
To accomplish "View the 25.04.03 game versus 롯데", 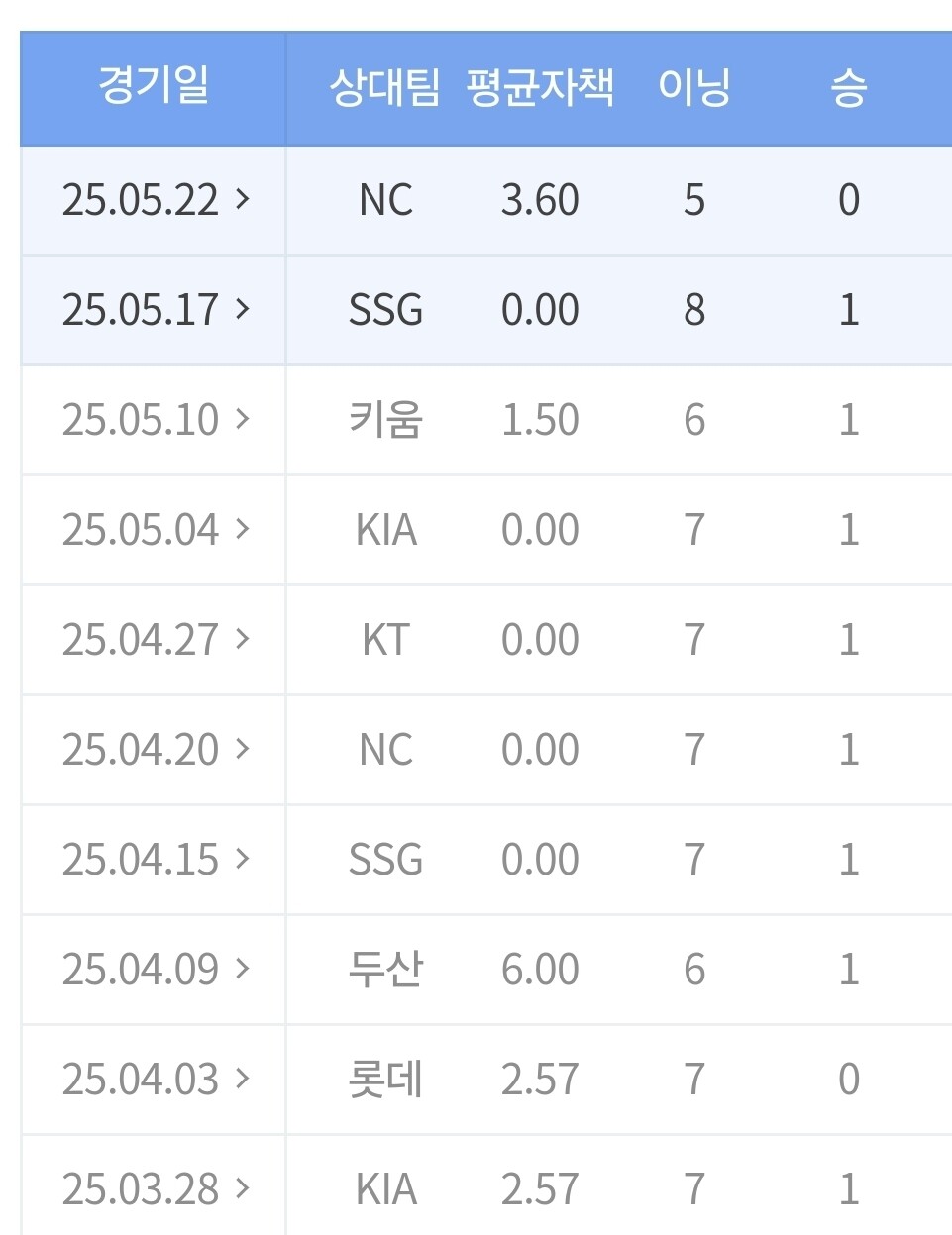I will point(155,1080).
